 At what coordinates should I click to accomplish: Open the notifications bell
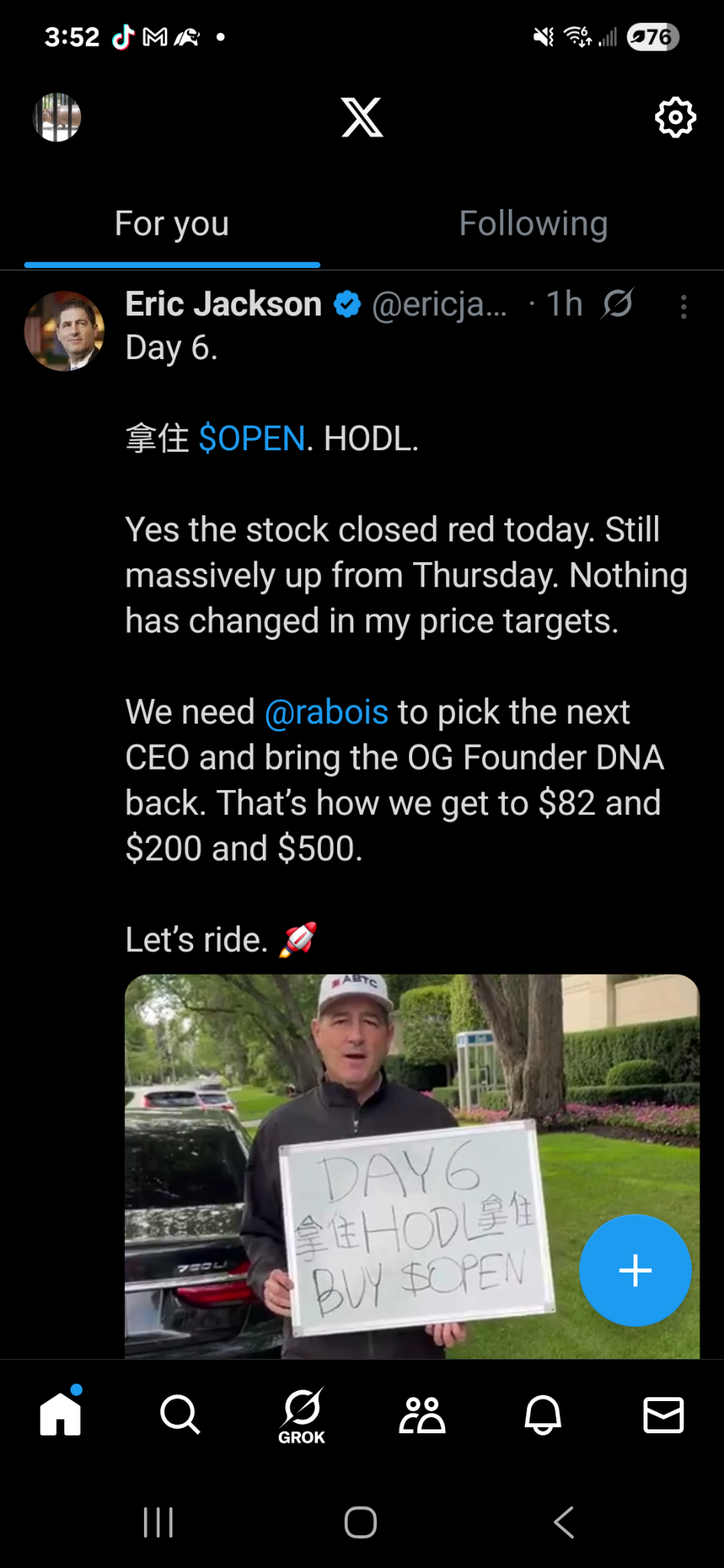coord(543,1414)
